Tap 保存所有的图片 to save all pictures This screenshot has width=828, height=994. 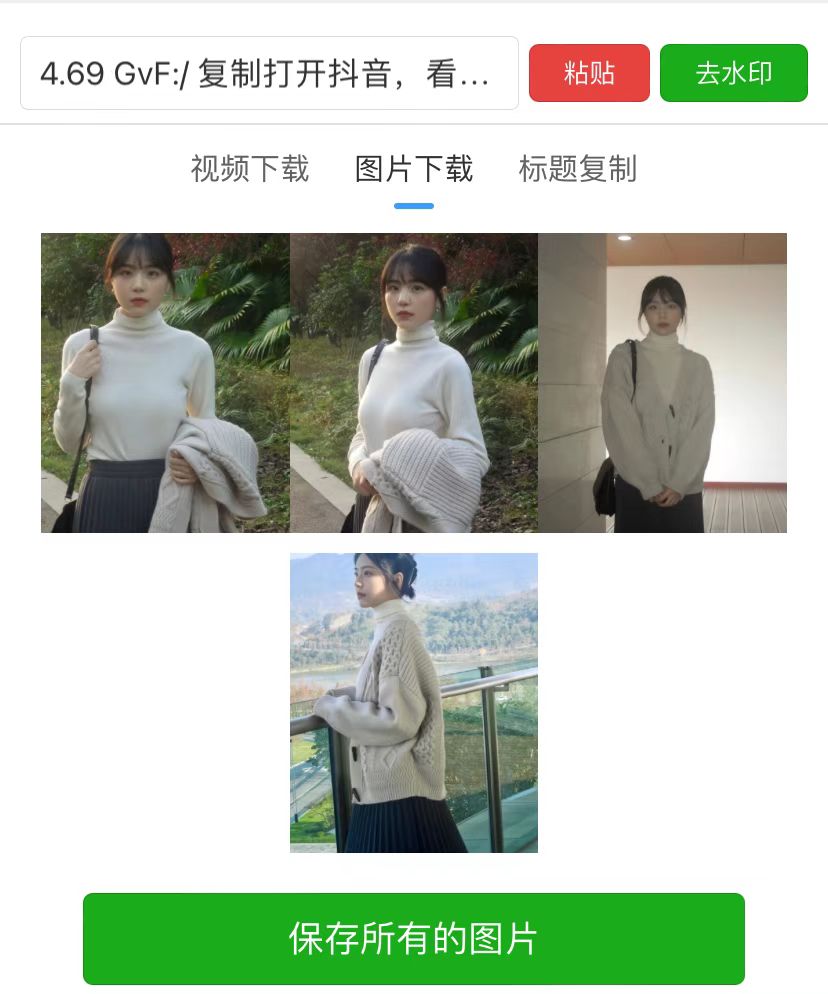[x=414, y=939]
